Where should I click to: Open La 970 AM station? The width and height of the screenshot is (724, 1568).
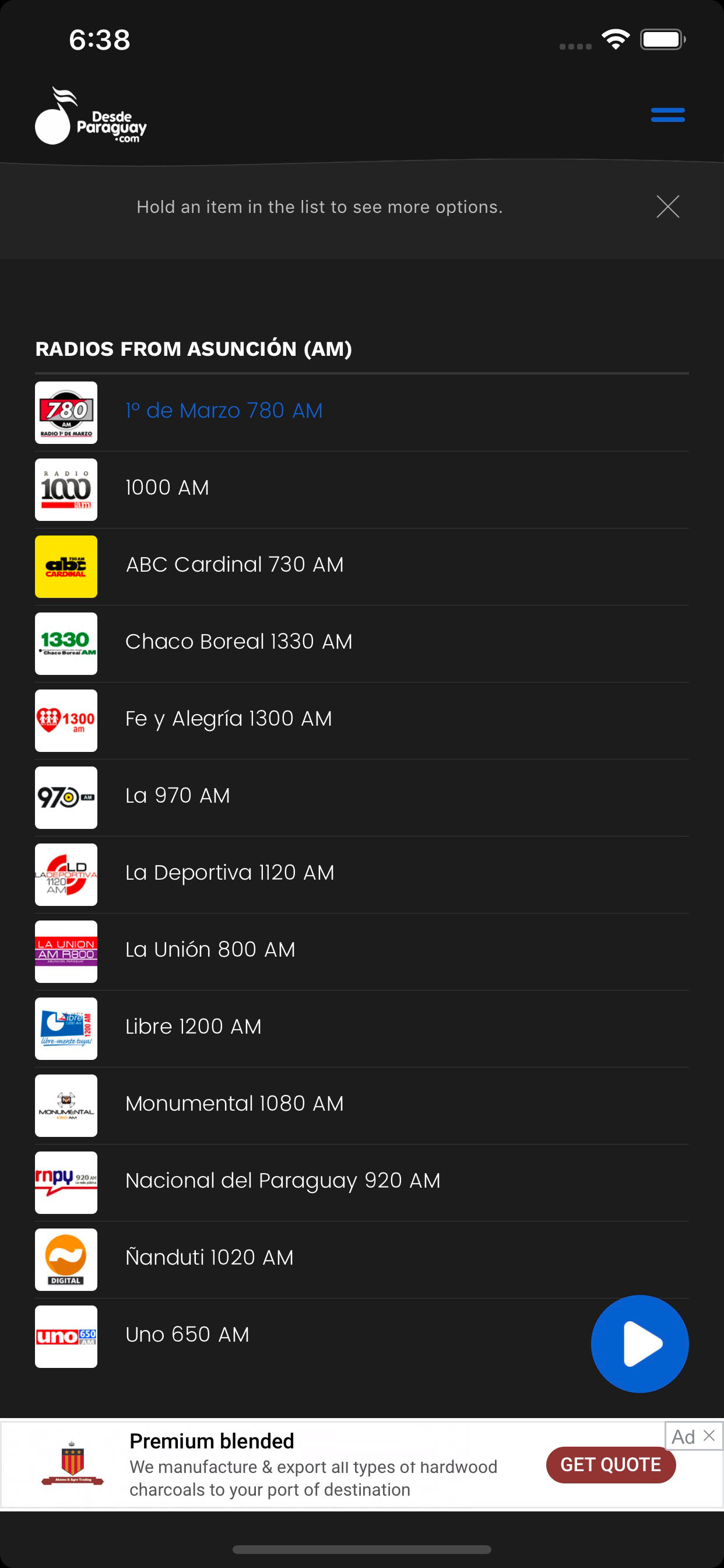(361, 797)
